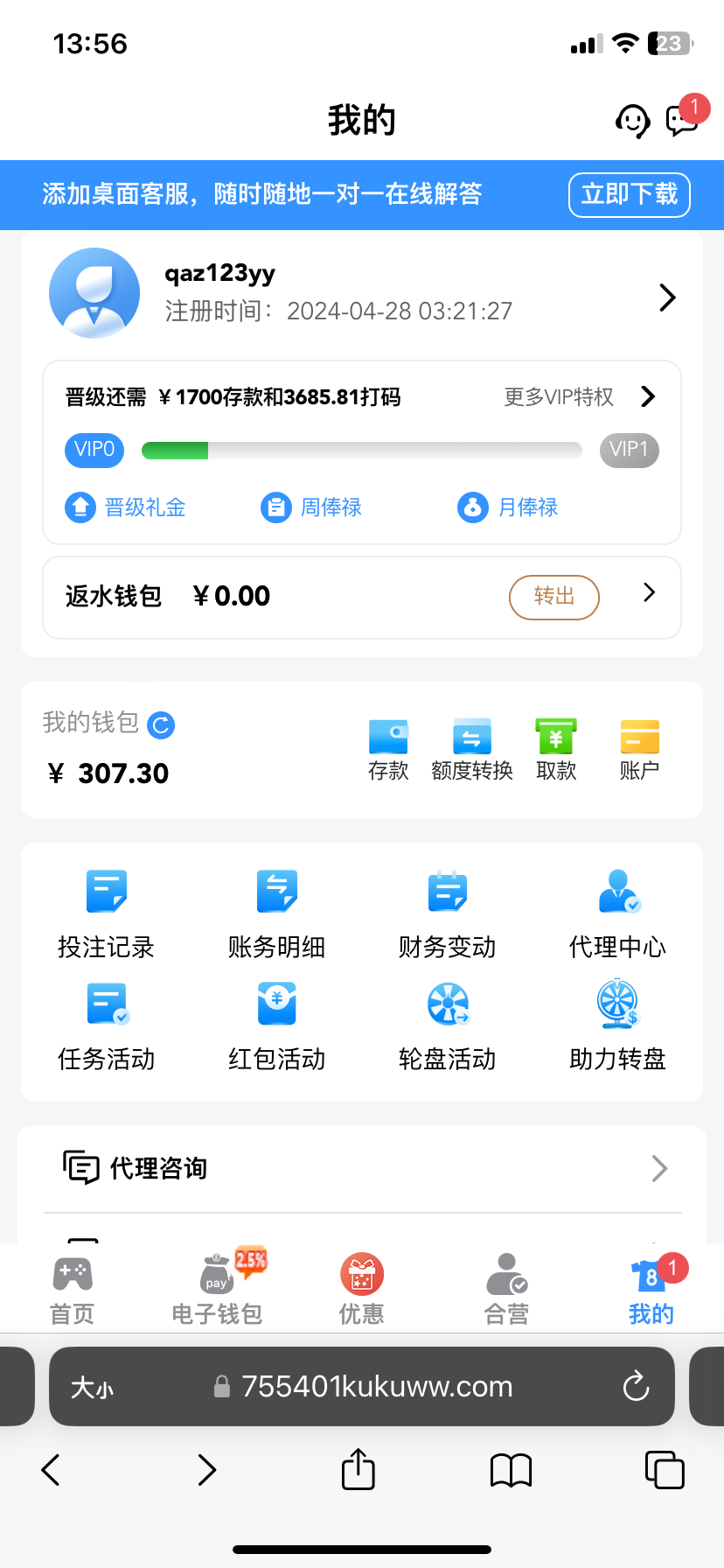The width and height of the screenshot is (724, 1568).
Task: Open the qaz123yy profile details
Action: [x=667, y=297]
